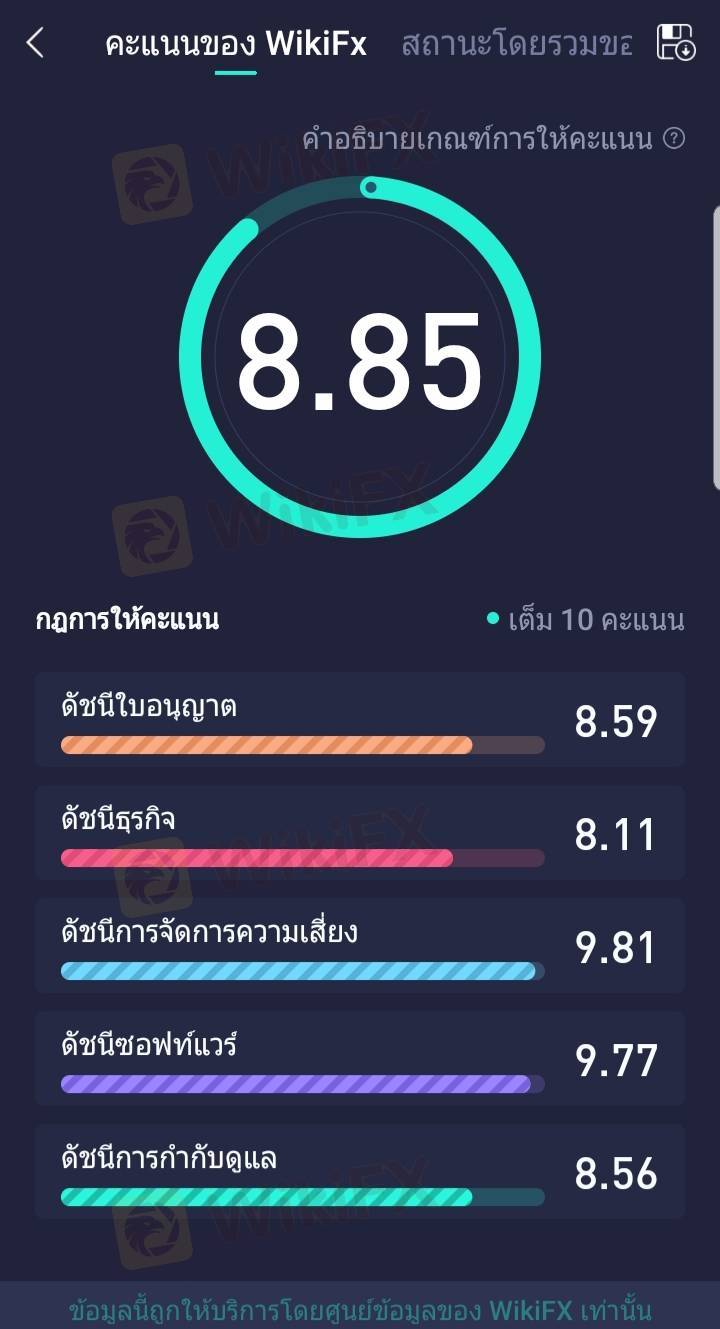The height and width of the screenshot is (1329, 720).
Task: Open คำอธิบายเกณฑ์การให้คะแนน help link
Action: pyautogui.click(x=493, y=139)
